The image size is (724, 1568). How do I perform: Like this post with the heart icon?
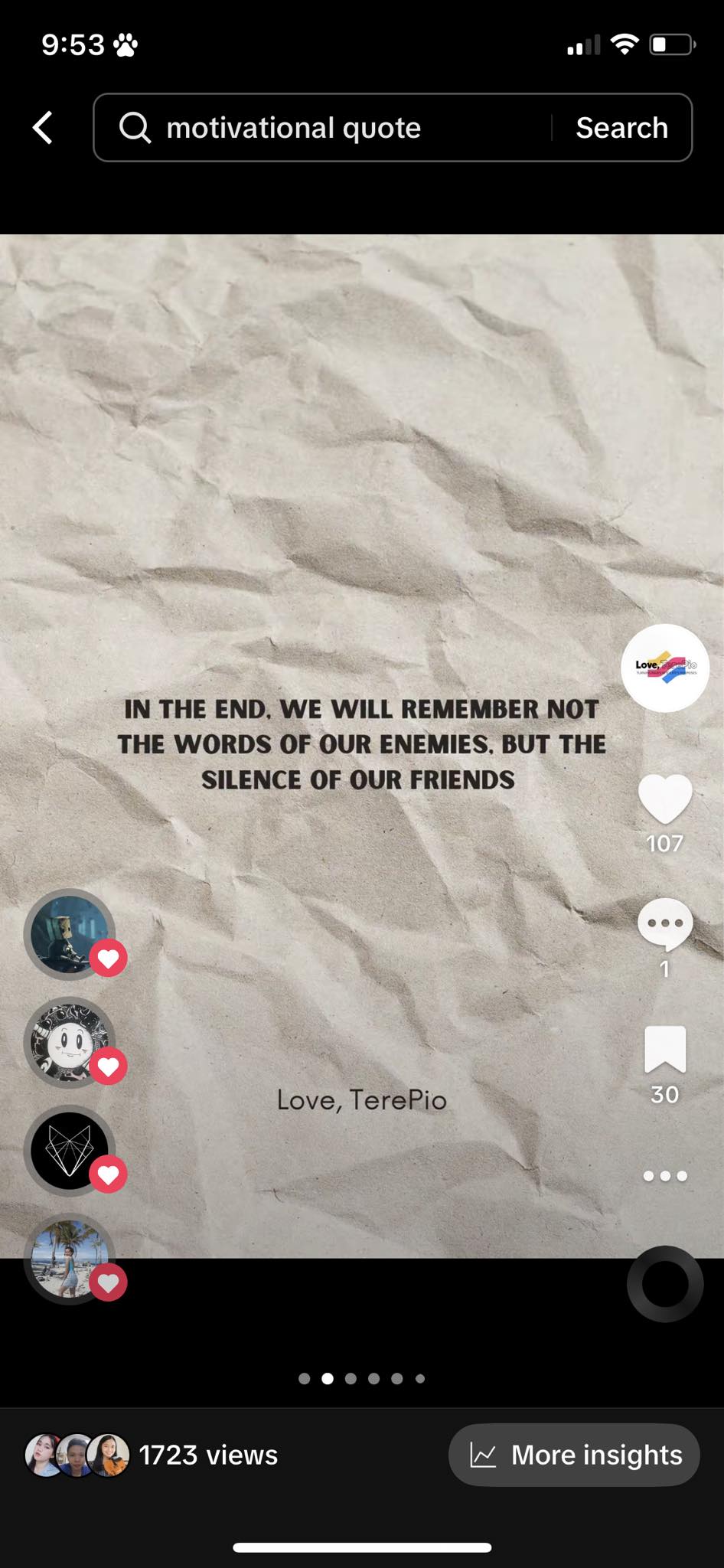[x=664, y=799]
